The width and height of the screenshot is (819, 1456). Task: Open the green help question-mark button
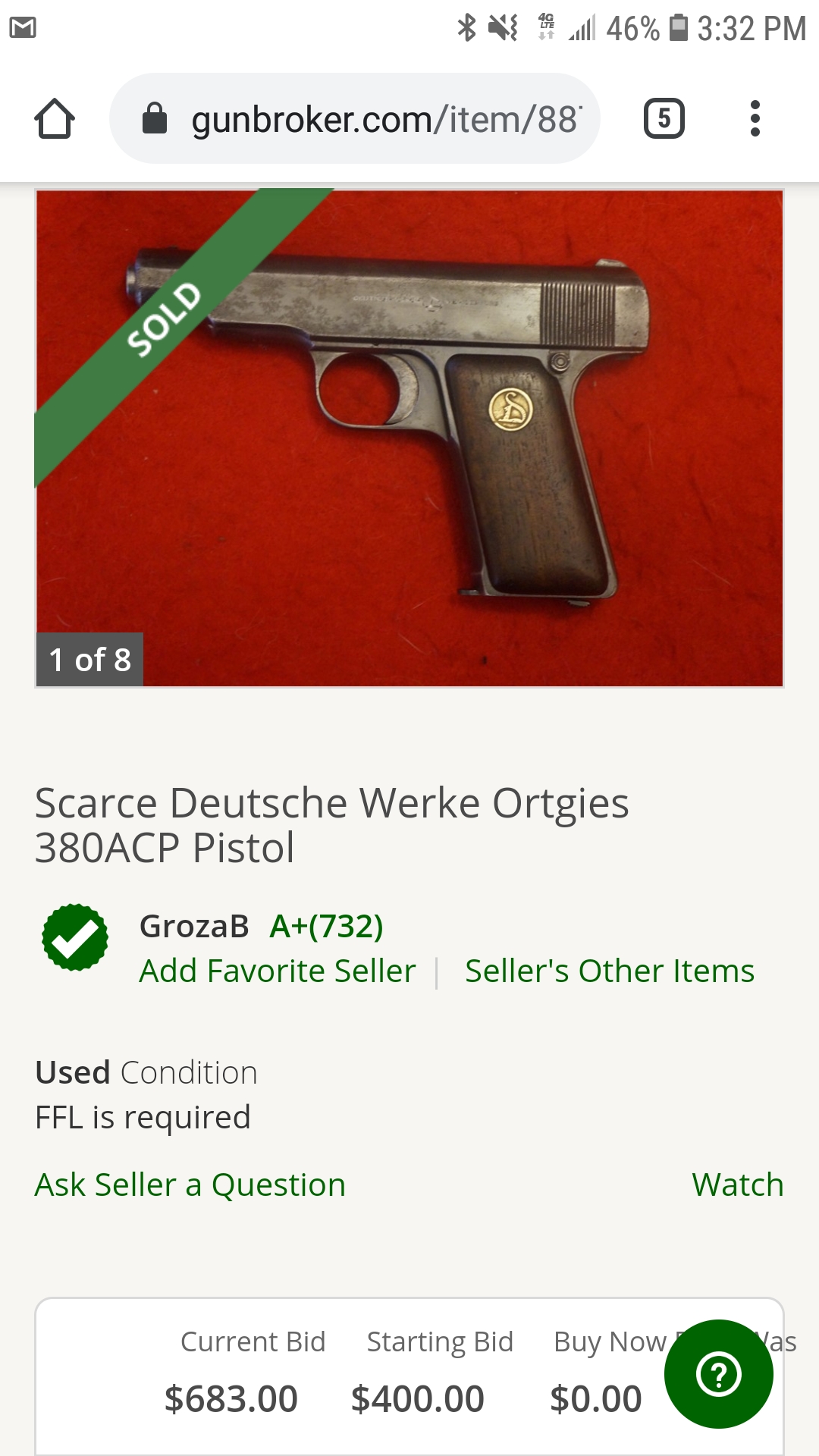(x=718, y=1373)
